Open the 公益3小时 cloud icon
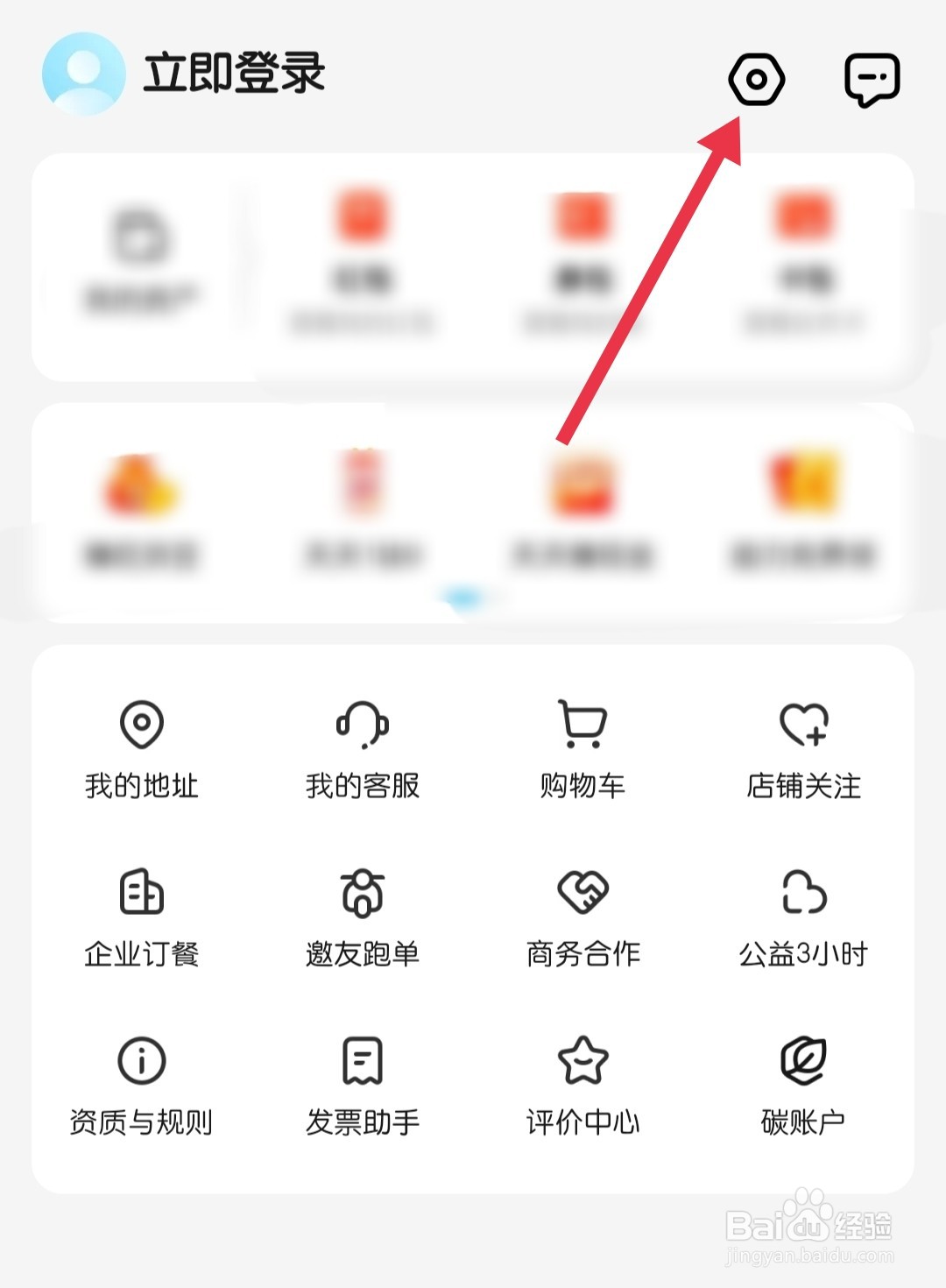This screenshot has height=1288, width=946. pos(803,894)
